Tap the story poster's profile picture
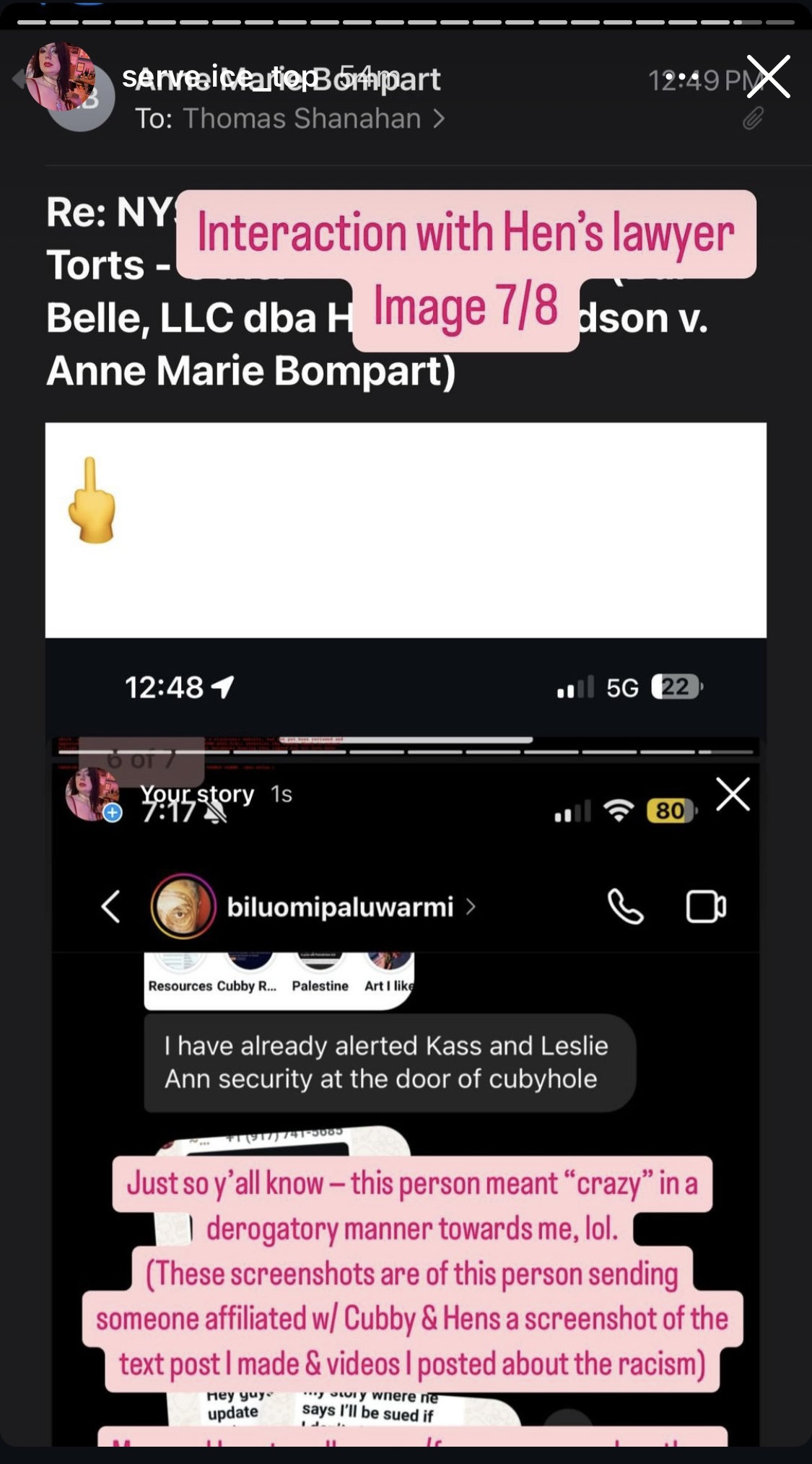The width and height of the screenshot is (812, 1464). pyautogui.click(x=61, y=77)
